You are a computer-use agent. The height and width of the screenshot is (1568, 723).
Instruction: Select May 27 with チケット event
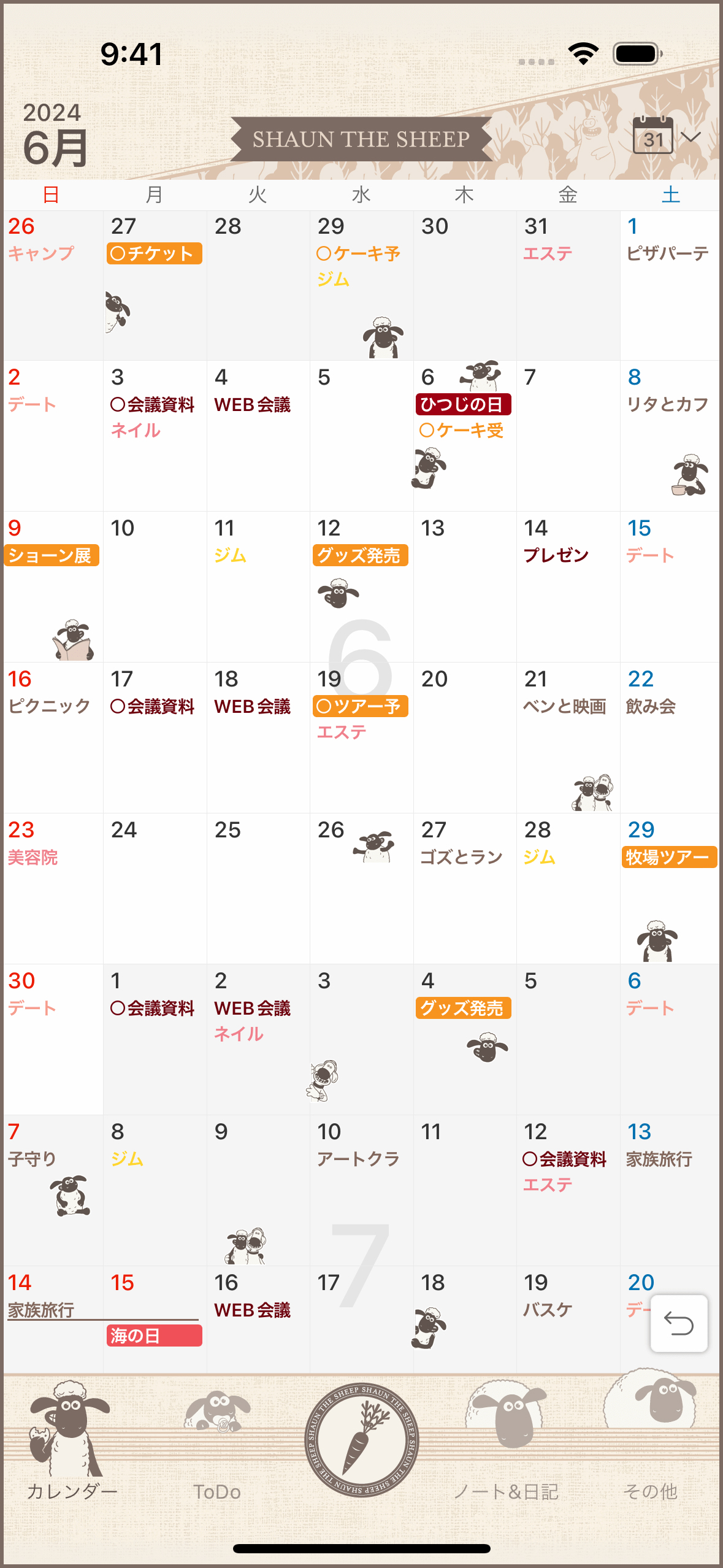coord(154,254)
